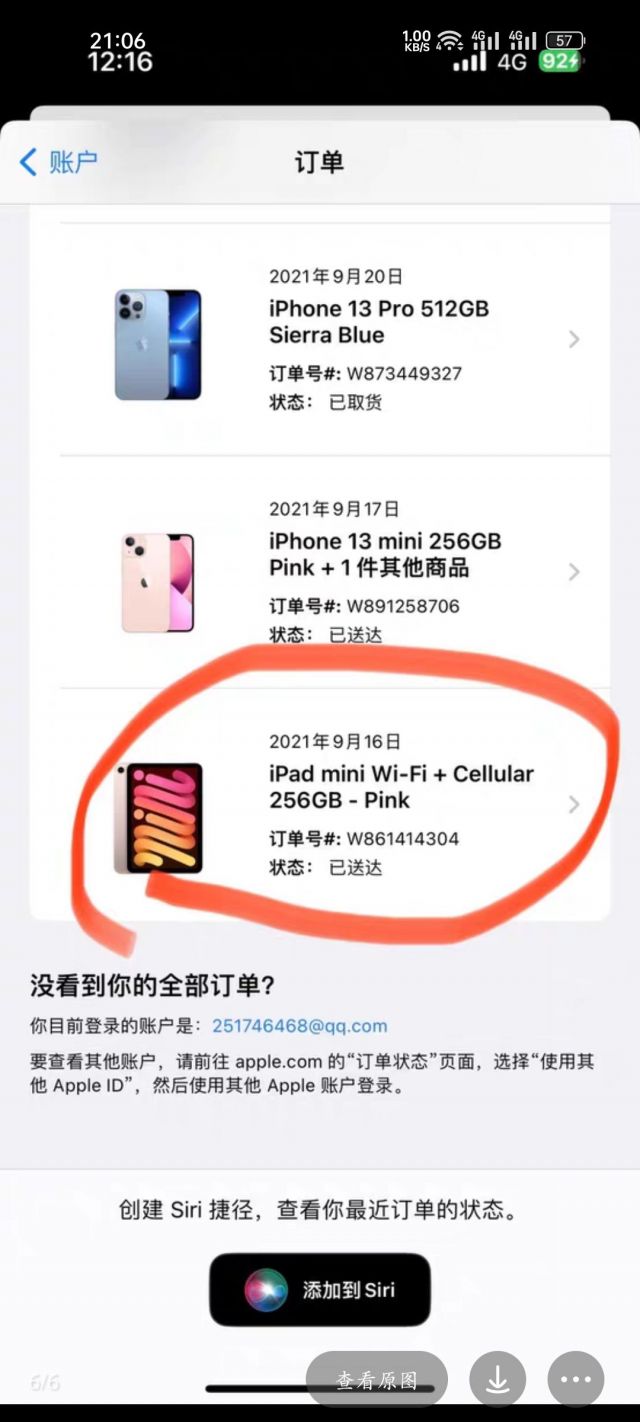
Task: Download the image with the arrow icon
Action: click(497, 1380)
